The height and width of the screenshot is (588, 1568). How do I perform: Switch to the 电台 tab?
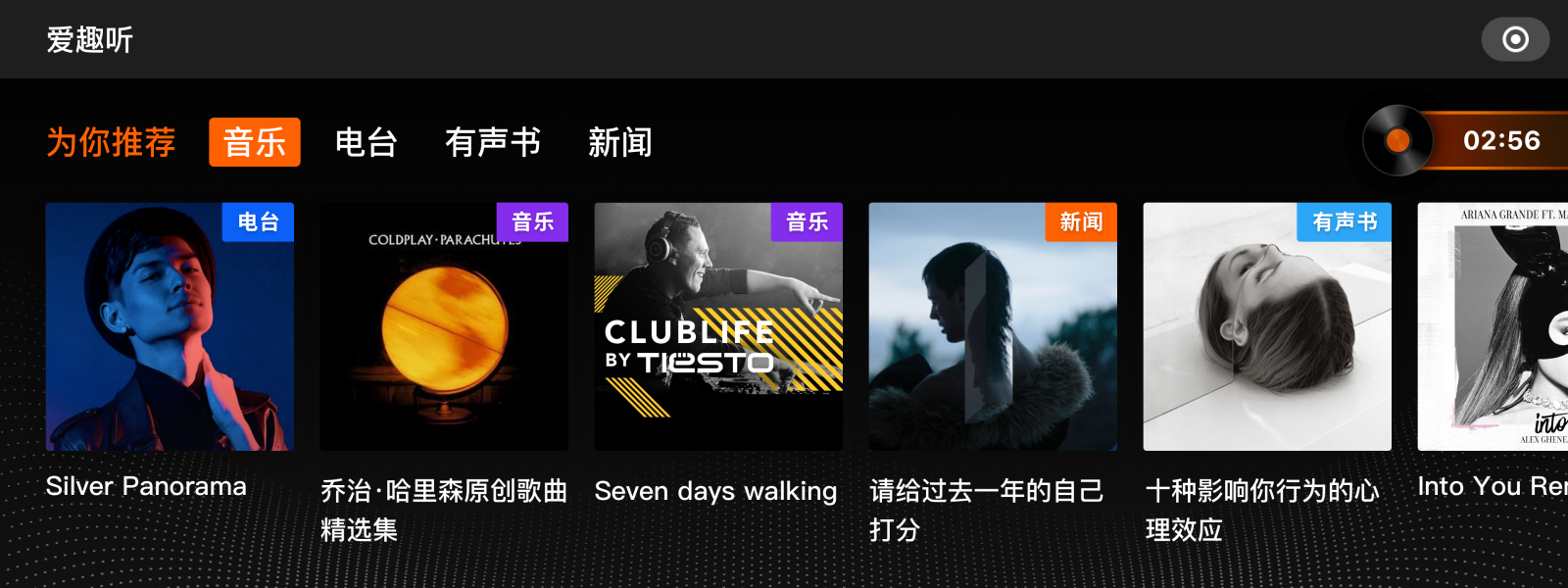coord(366,143)
